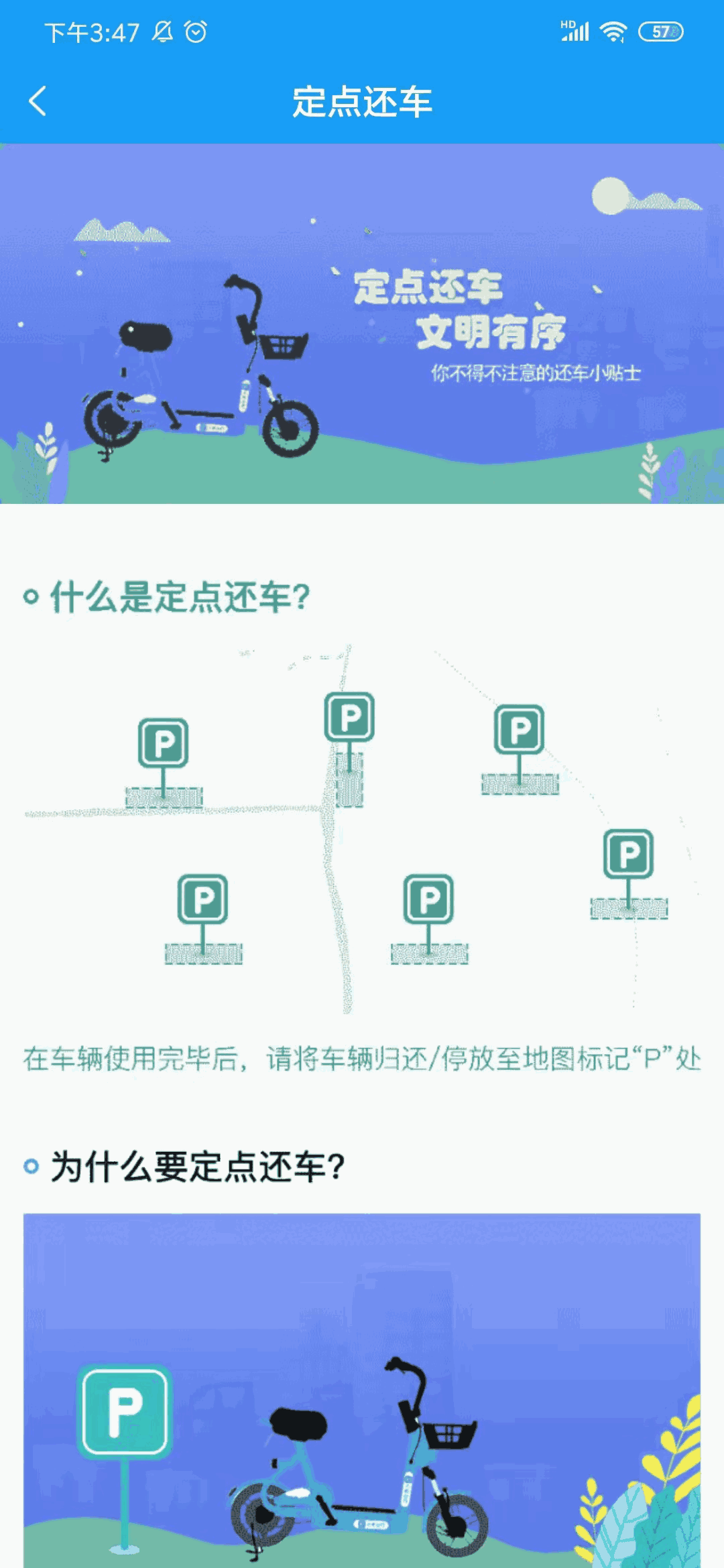Tap the back arrow in the title bar
The width and height of the screenshot is (724, 1568).
pos(37,101)
